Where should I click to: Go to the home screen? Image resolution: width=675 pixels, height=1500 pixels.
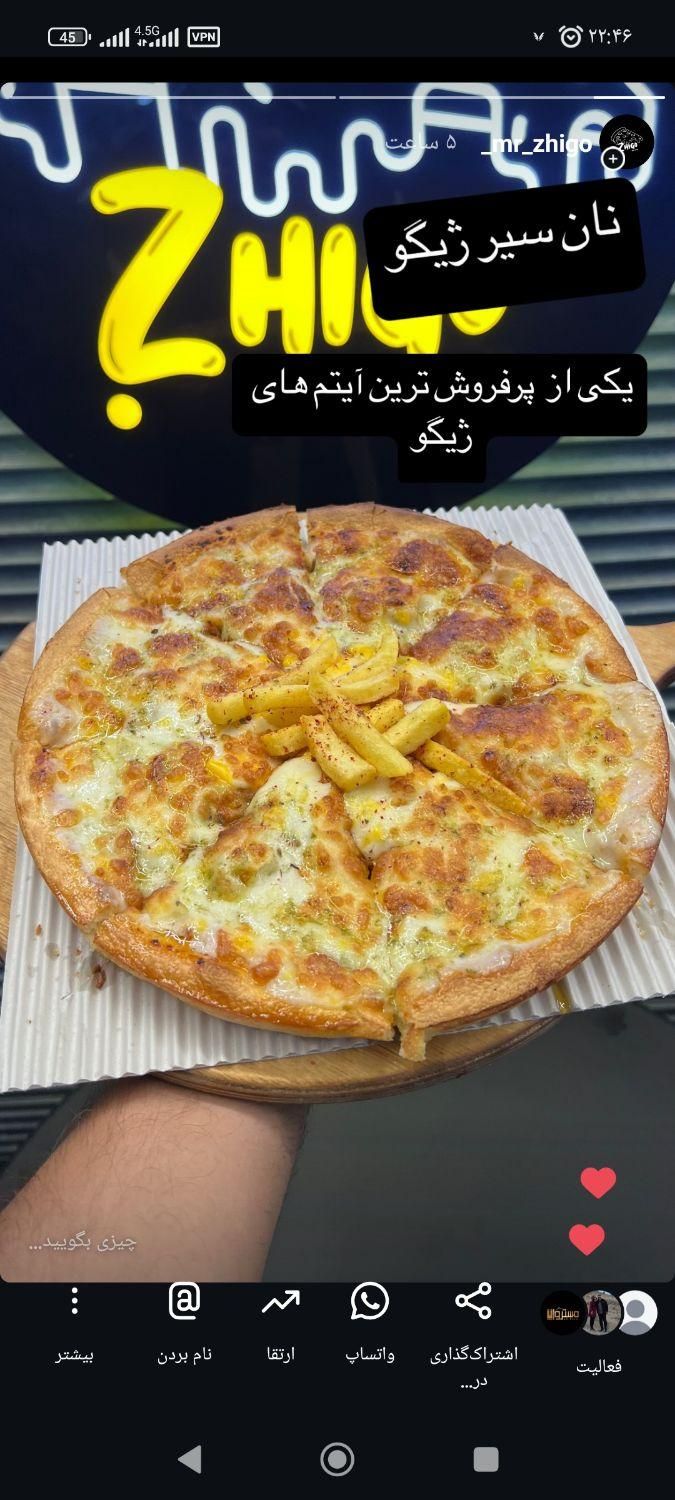coord(337,1459)
